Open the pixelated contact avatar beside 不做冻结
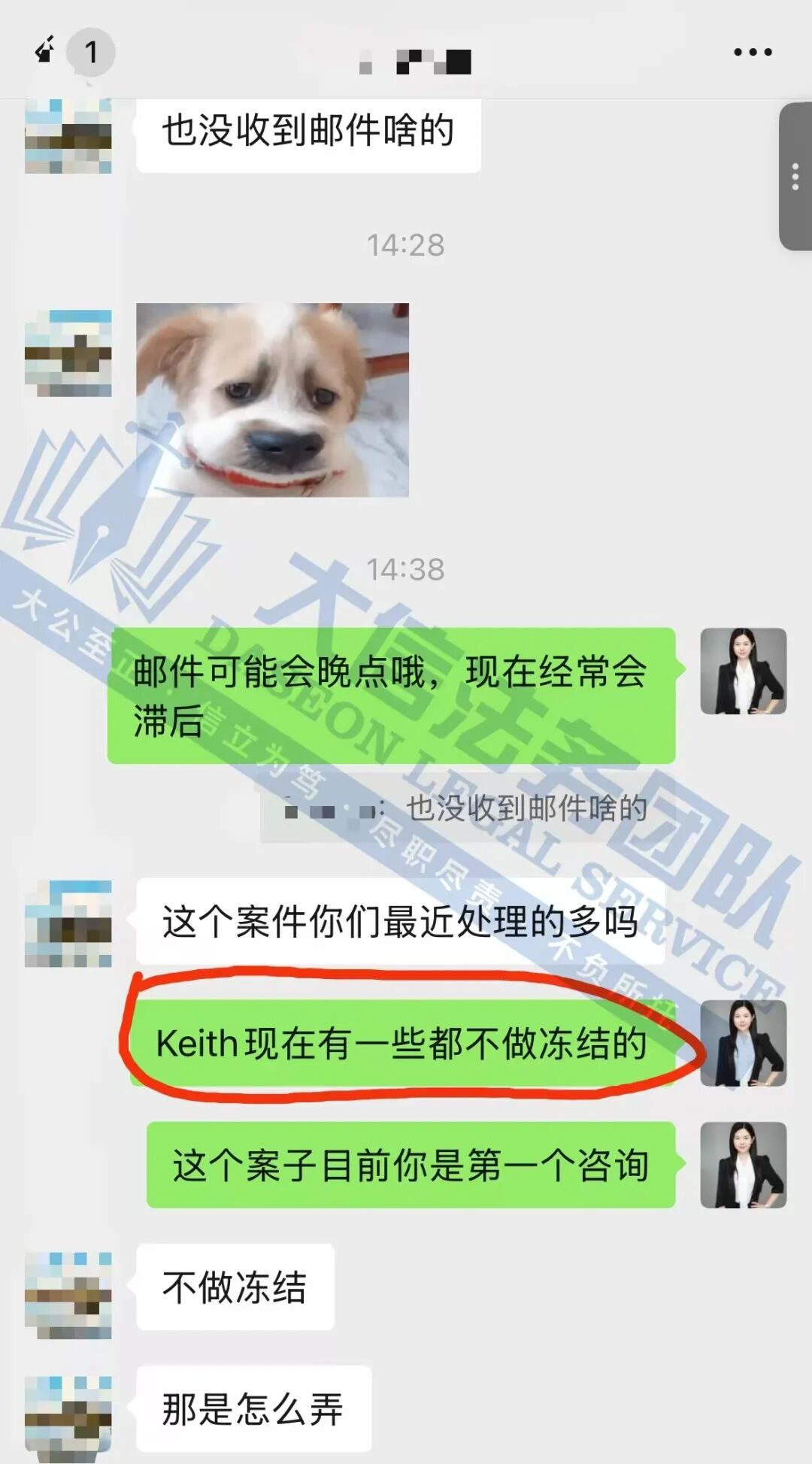The height and width of the screenshot is (1464, 812). [x=68, y=1295]
